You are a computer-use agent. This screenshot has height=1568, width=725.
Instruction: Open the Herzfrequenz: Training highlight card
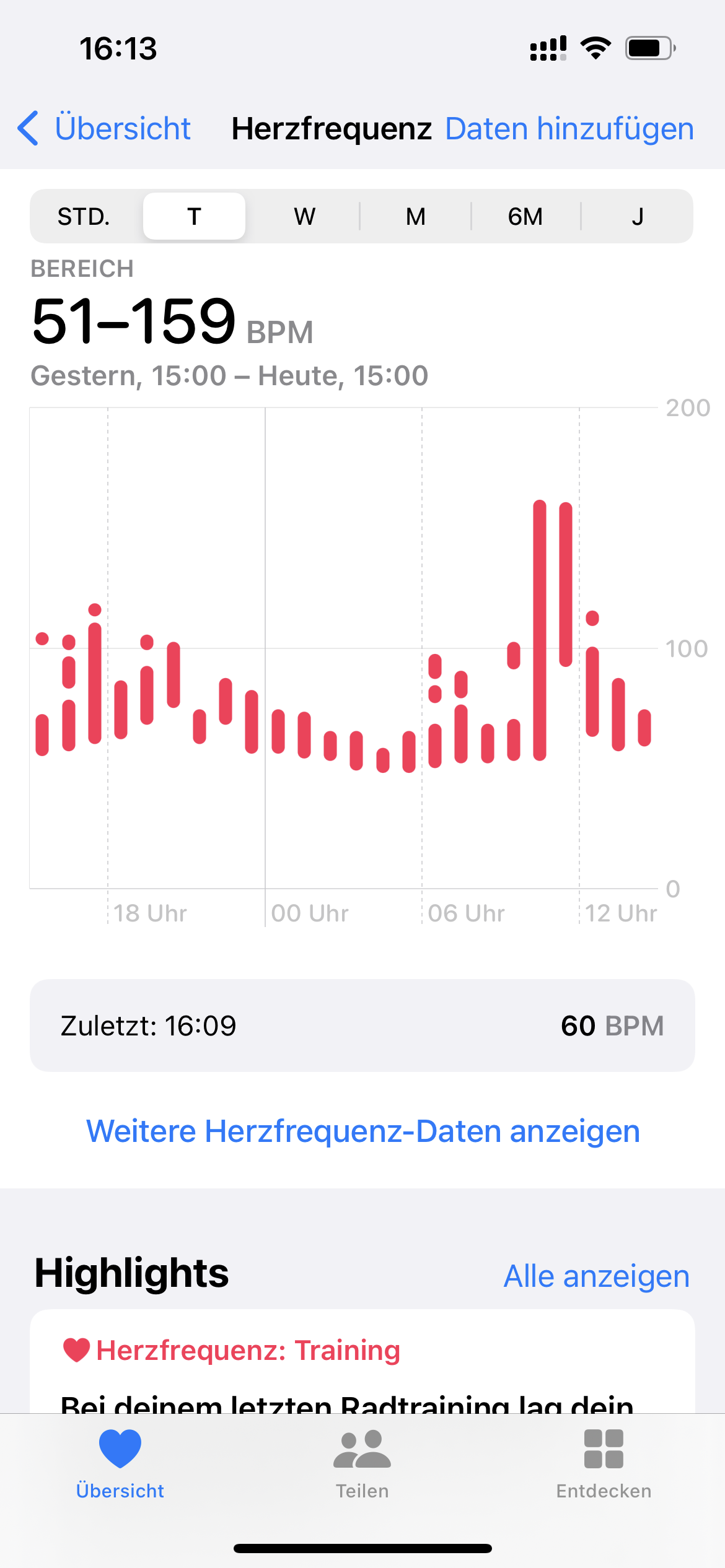coord(362,1362)
